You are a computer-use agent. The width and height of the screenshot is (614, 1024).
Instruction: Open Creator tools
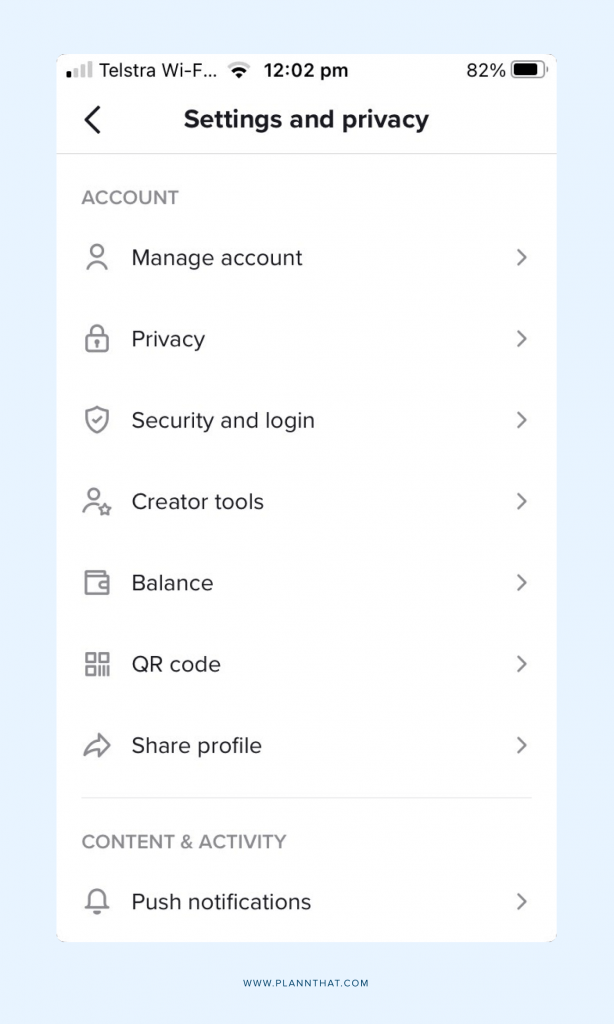tap(197, 502)
